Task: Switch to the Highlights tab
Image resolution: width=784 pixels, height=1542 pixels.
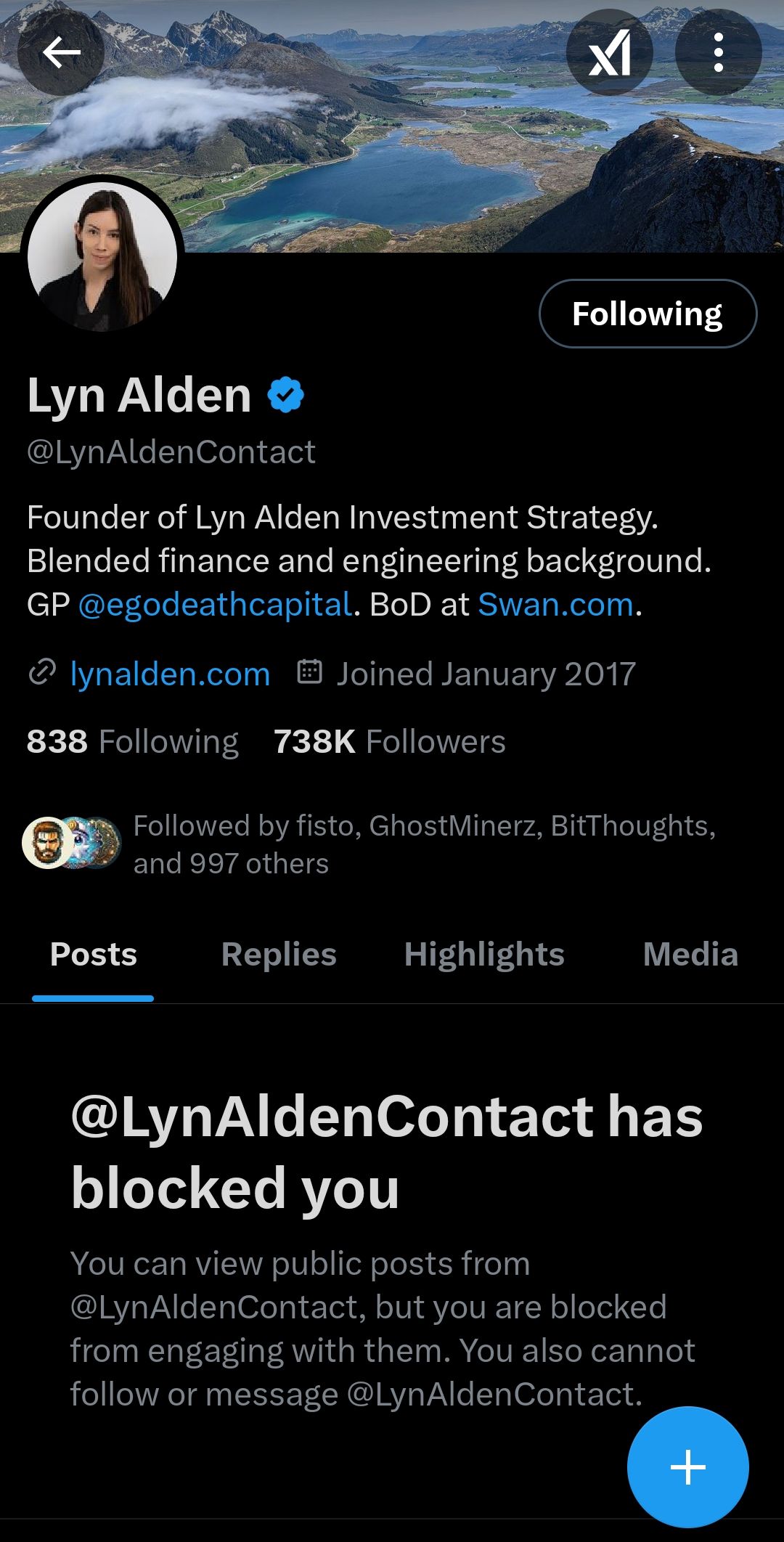Action: click(484, 954)
